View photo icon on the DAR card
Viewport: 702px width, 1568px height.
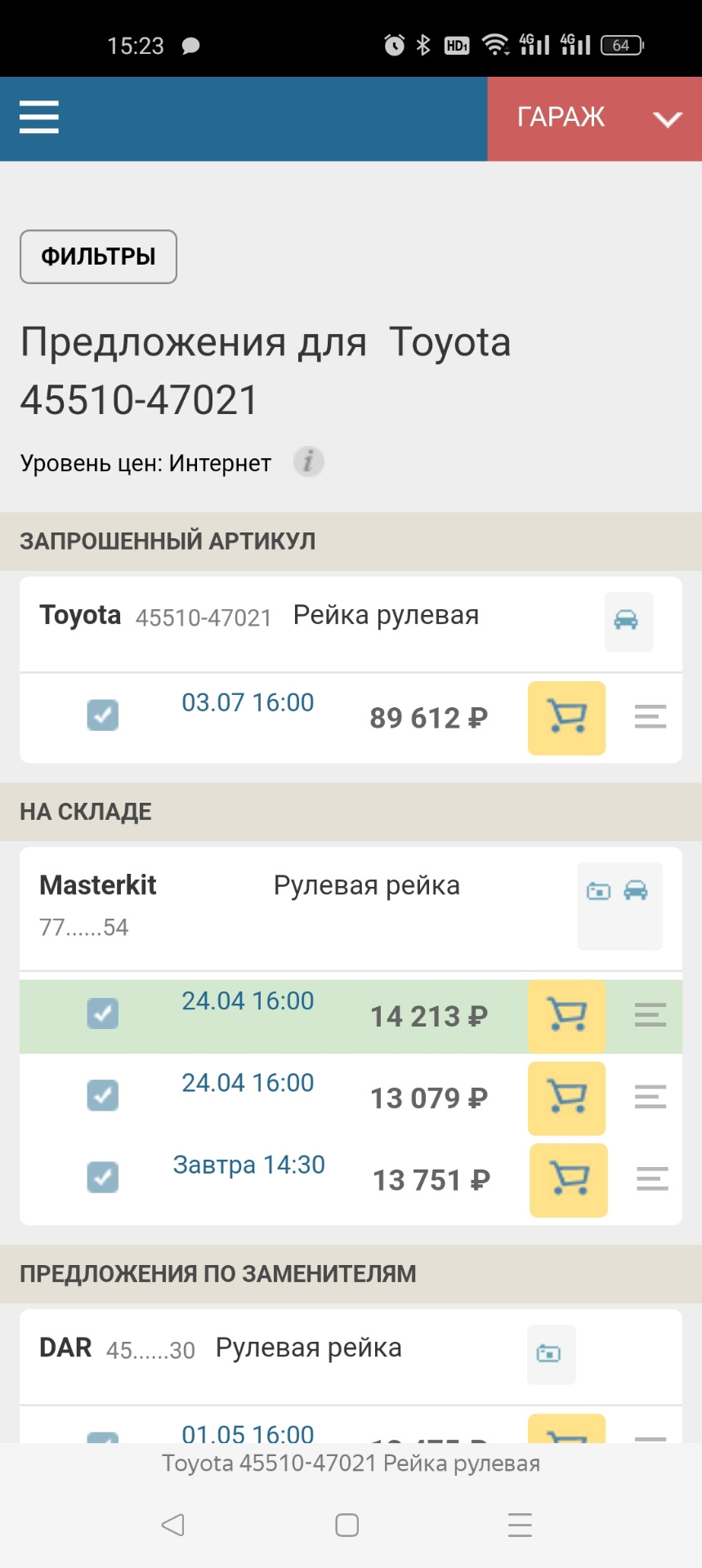tap(551, 1354)
